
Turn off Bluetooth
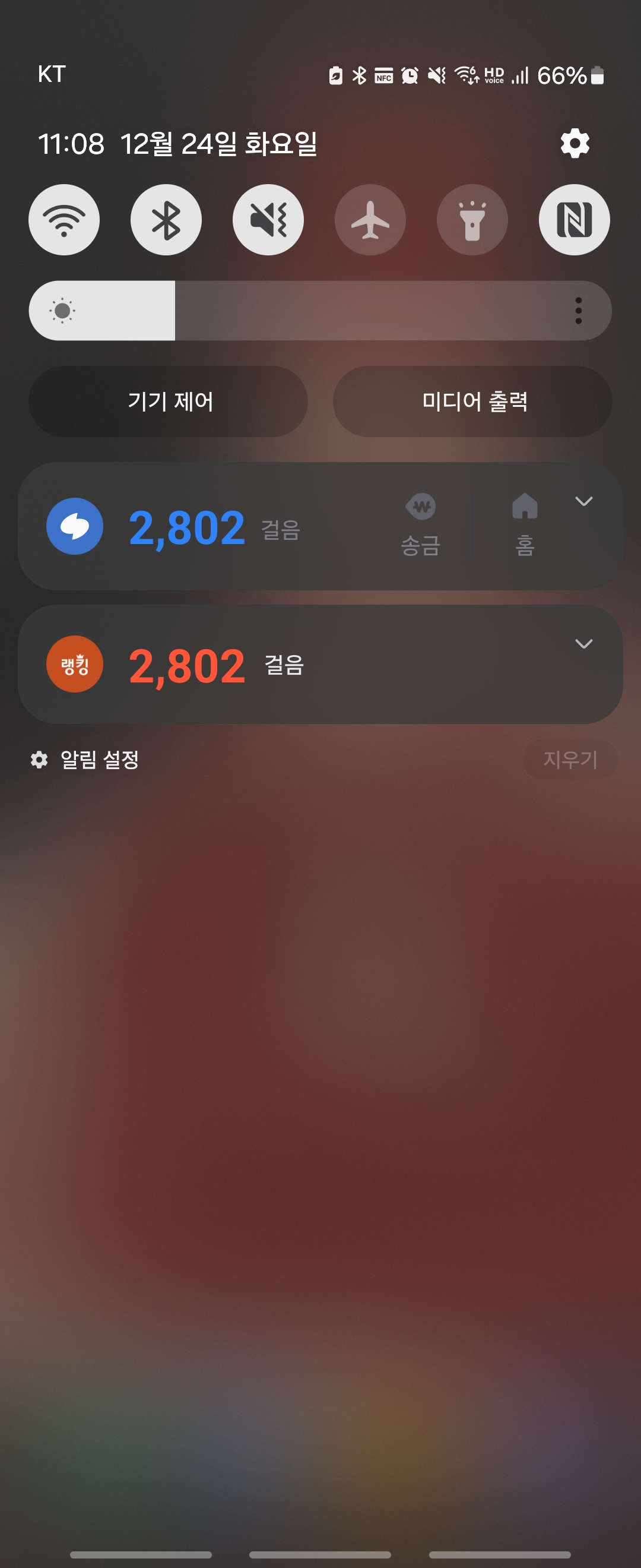click(166, 220)
